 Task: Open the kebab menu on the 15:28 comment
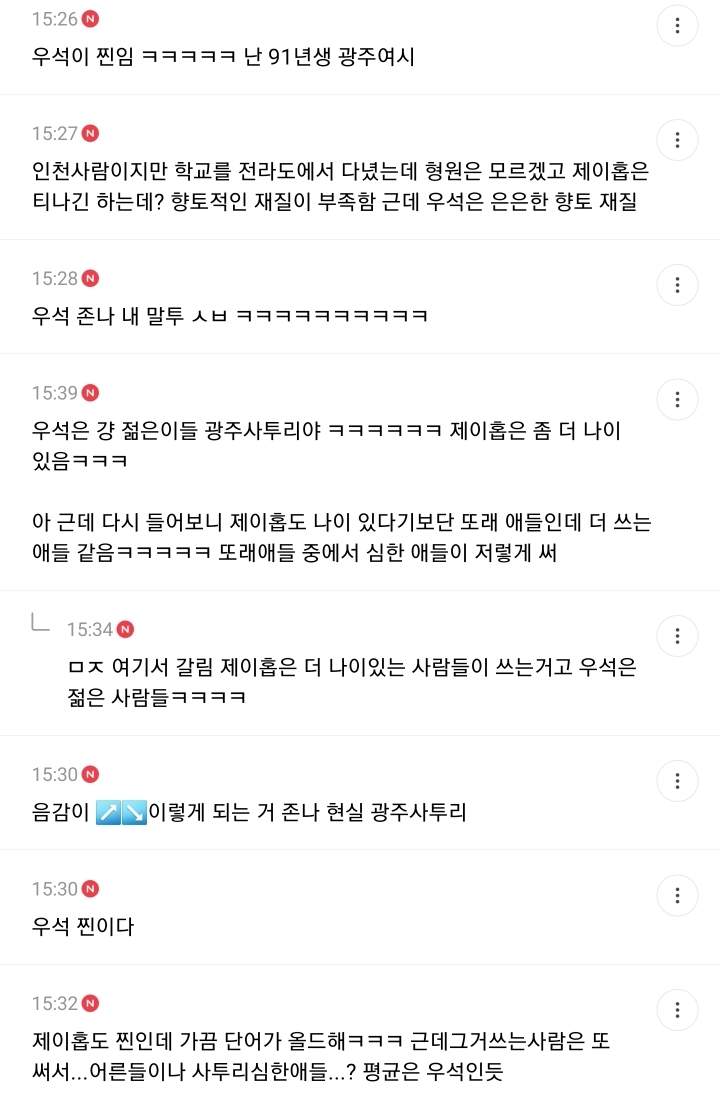(x=678, y=285)
